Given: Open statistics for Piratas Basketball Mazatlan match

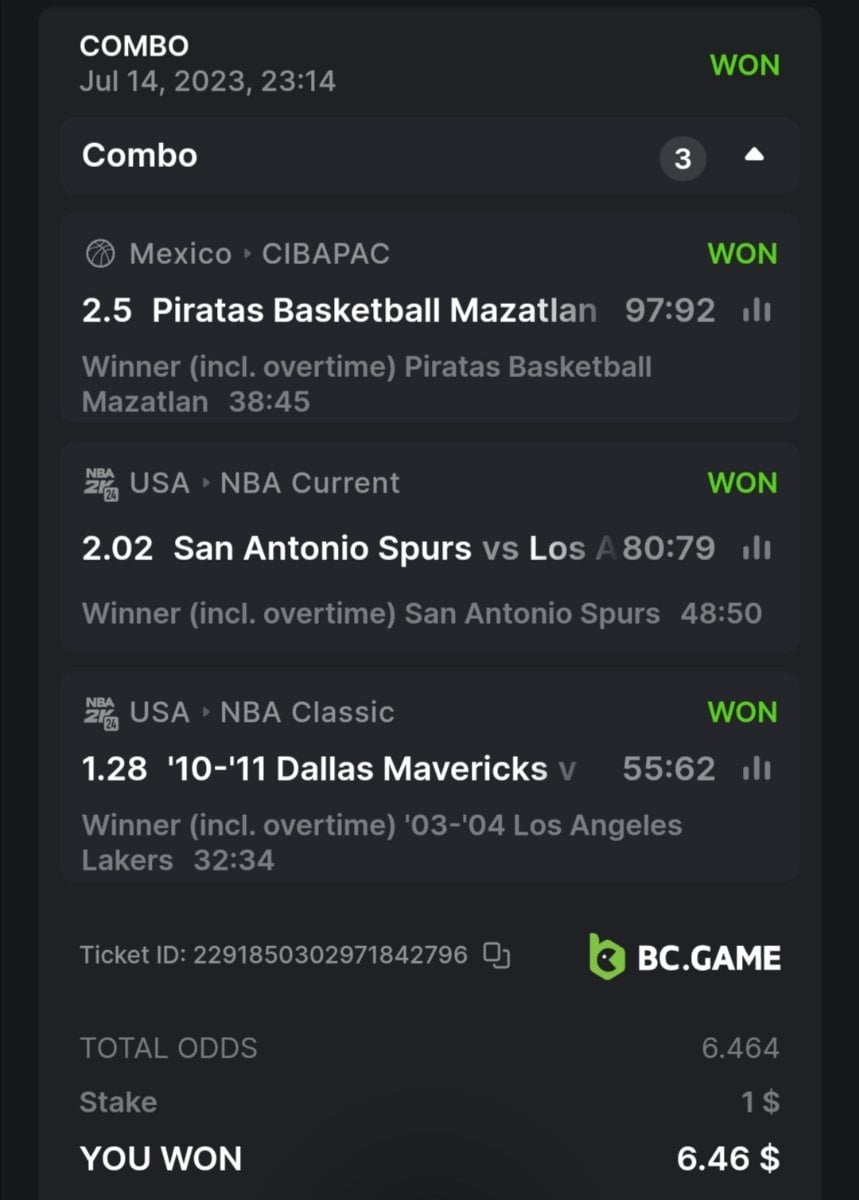Looking at the screenshot, I should click(x=756, y=311).
